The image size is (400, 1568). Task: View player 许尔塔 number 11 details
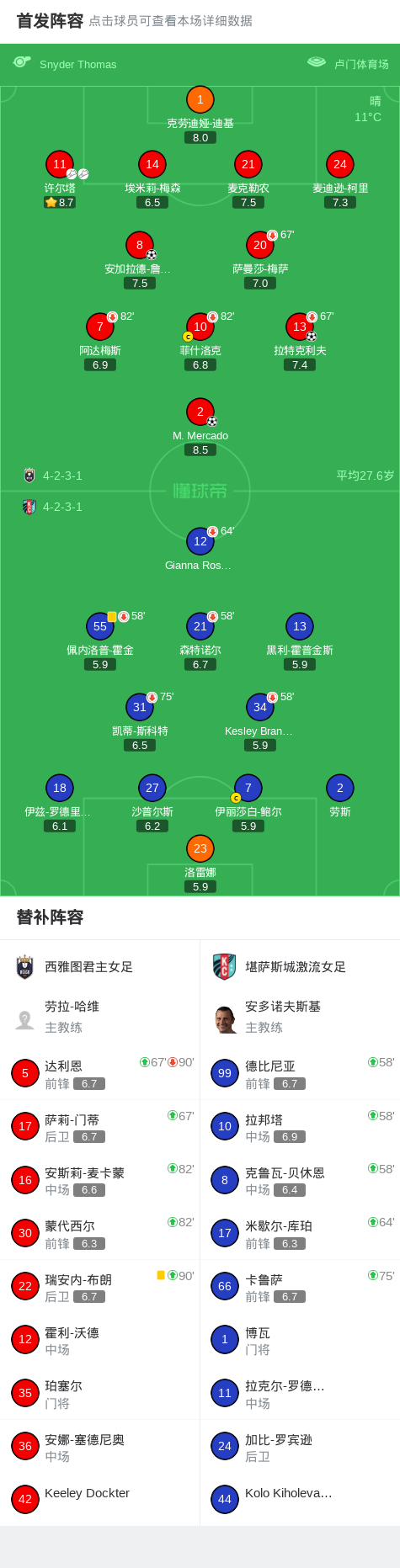[60, 164]
